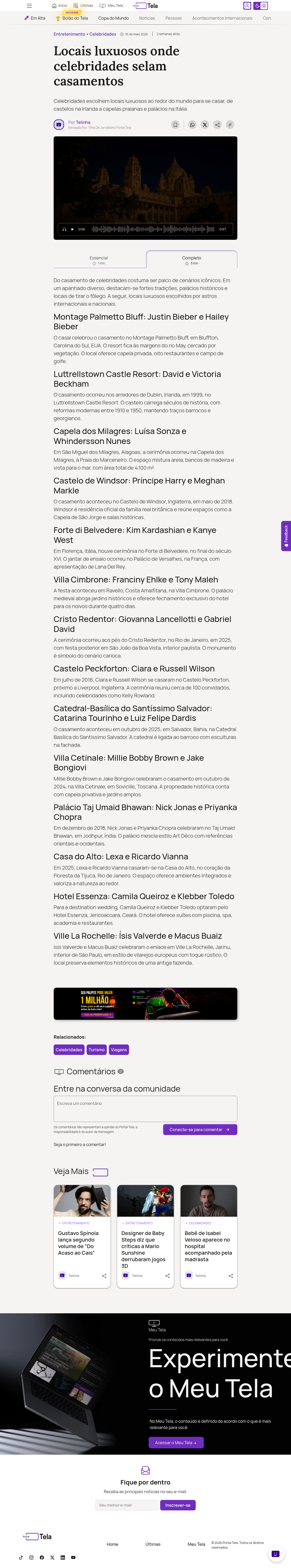Copy the article link

[x=230, y=125]
